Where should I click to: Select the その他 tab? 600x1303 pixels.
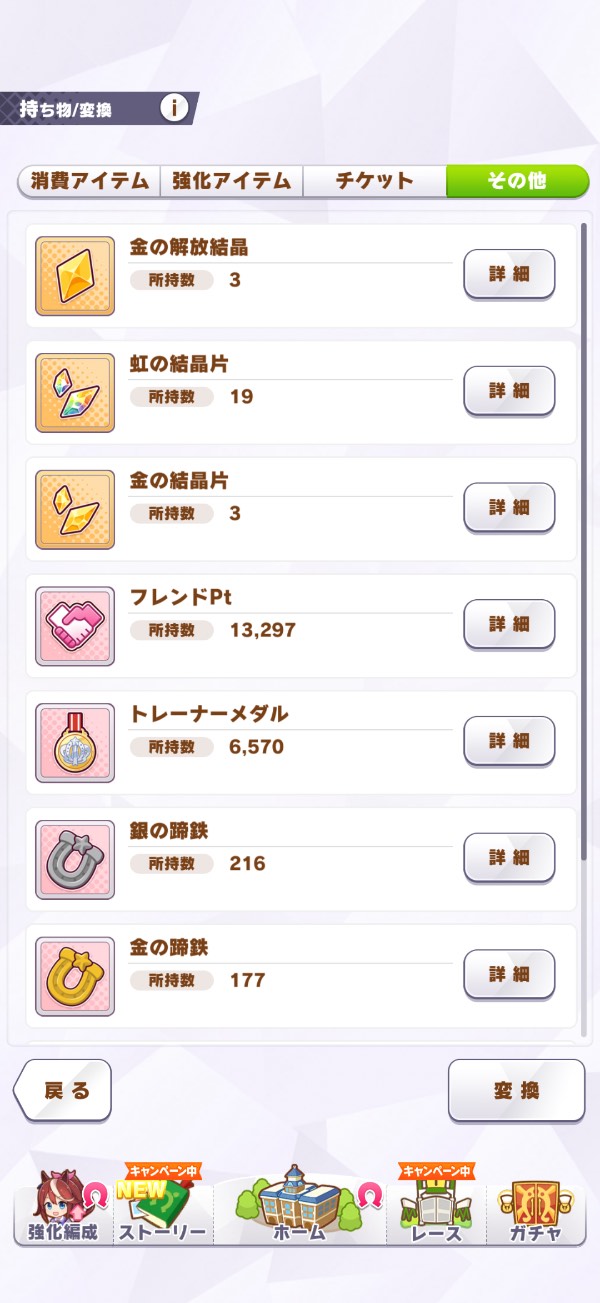(516, 181)
